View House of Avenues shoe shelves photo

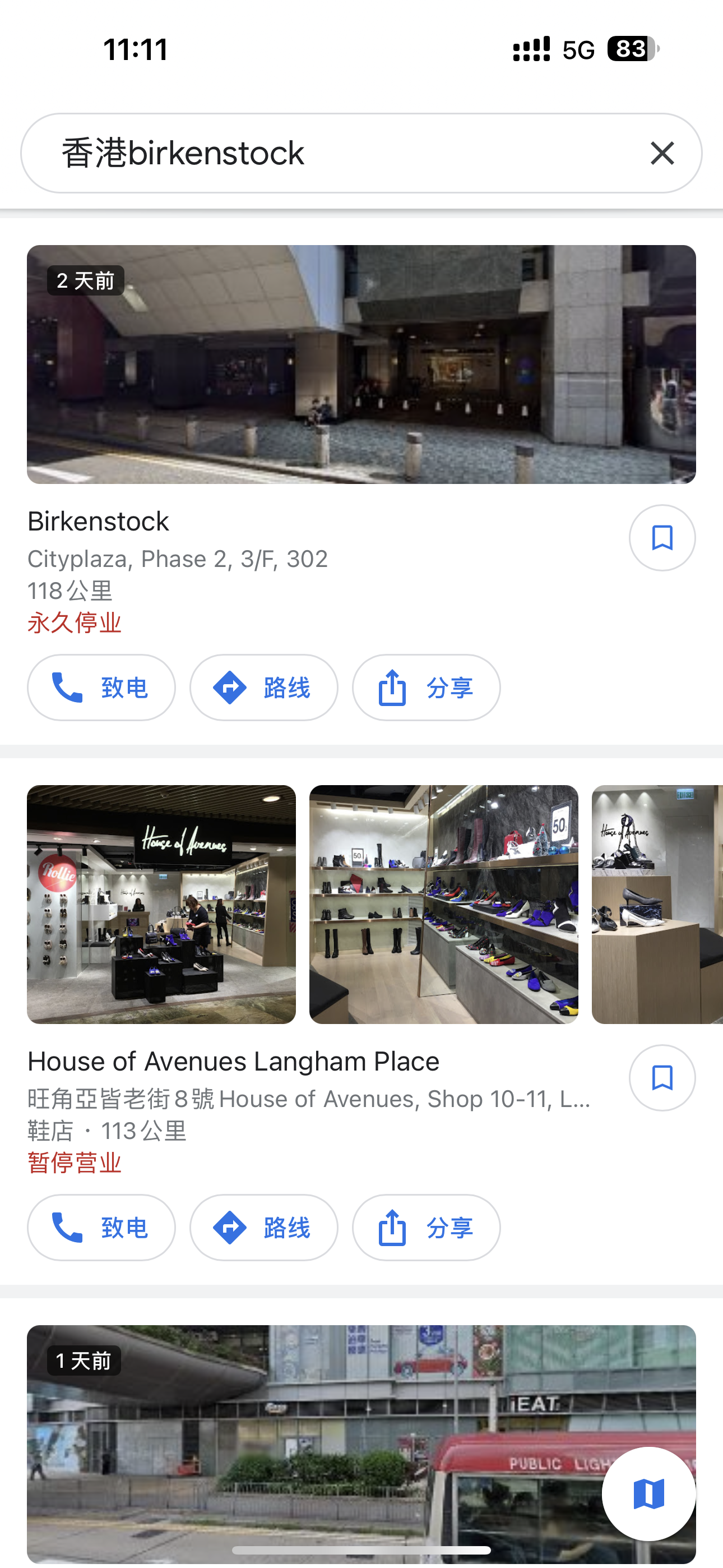click(x=444, y=905)
